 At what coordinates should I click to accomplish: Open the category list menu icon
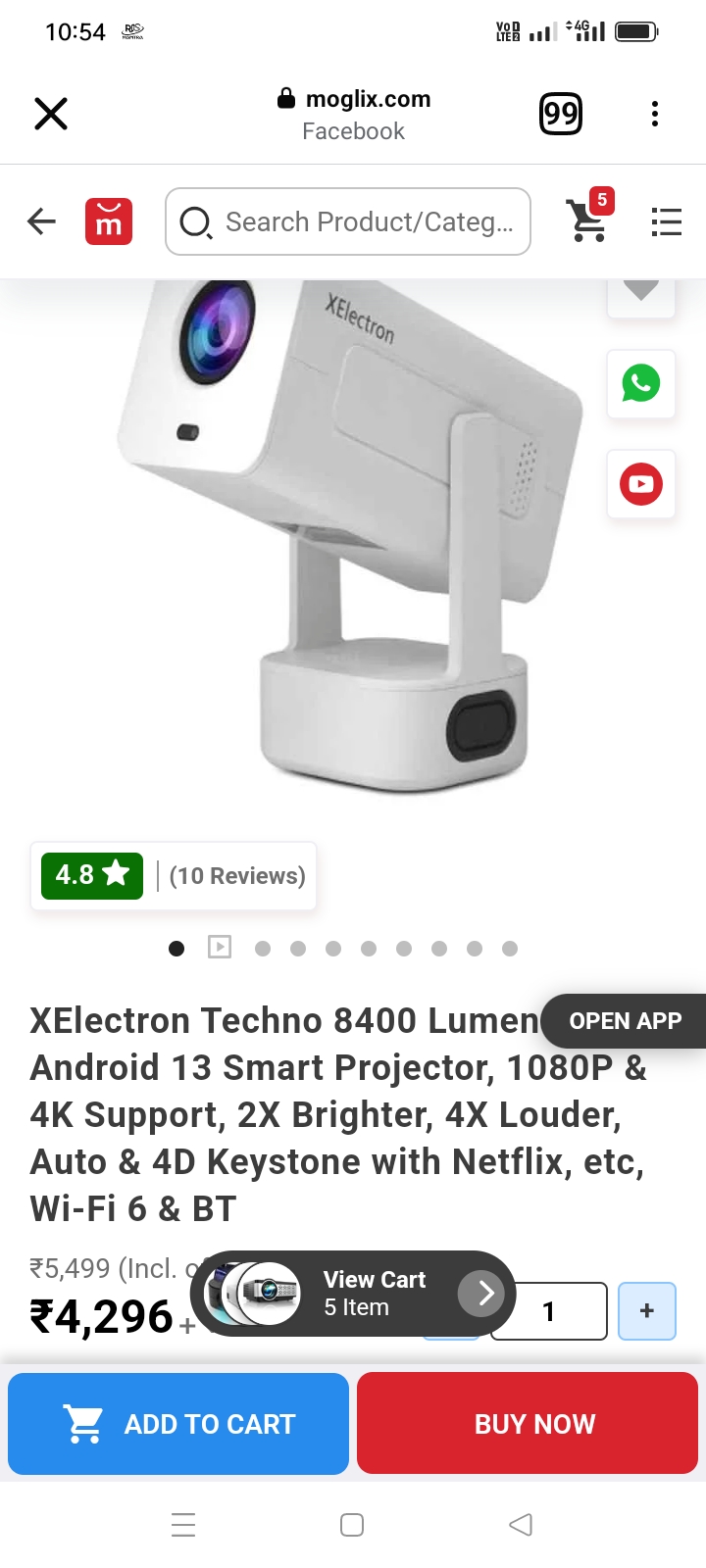[x=667, y=221]
